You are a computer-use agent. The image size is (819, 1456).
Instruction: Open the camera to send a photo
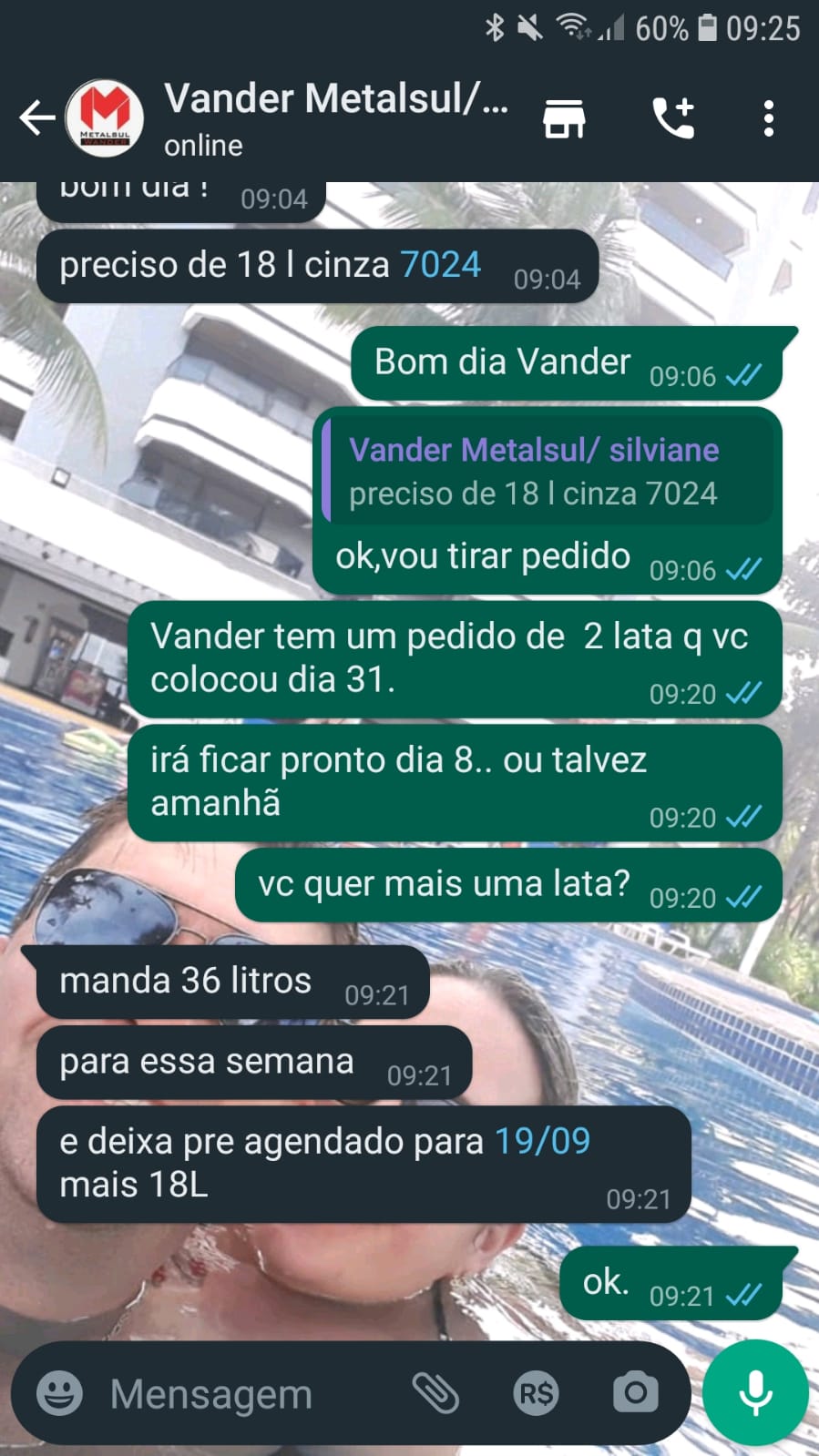tap(635, 1393)
